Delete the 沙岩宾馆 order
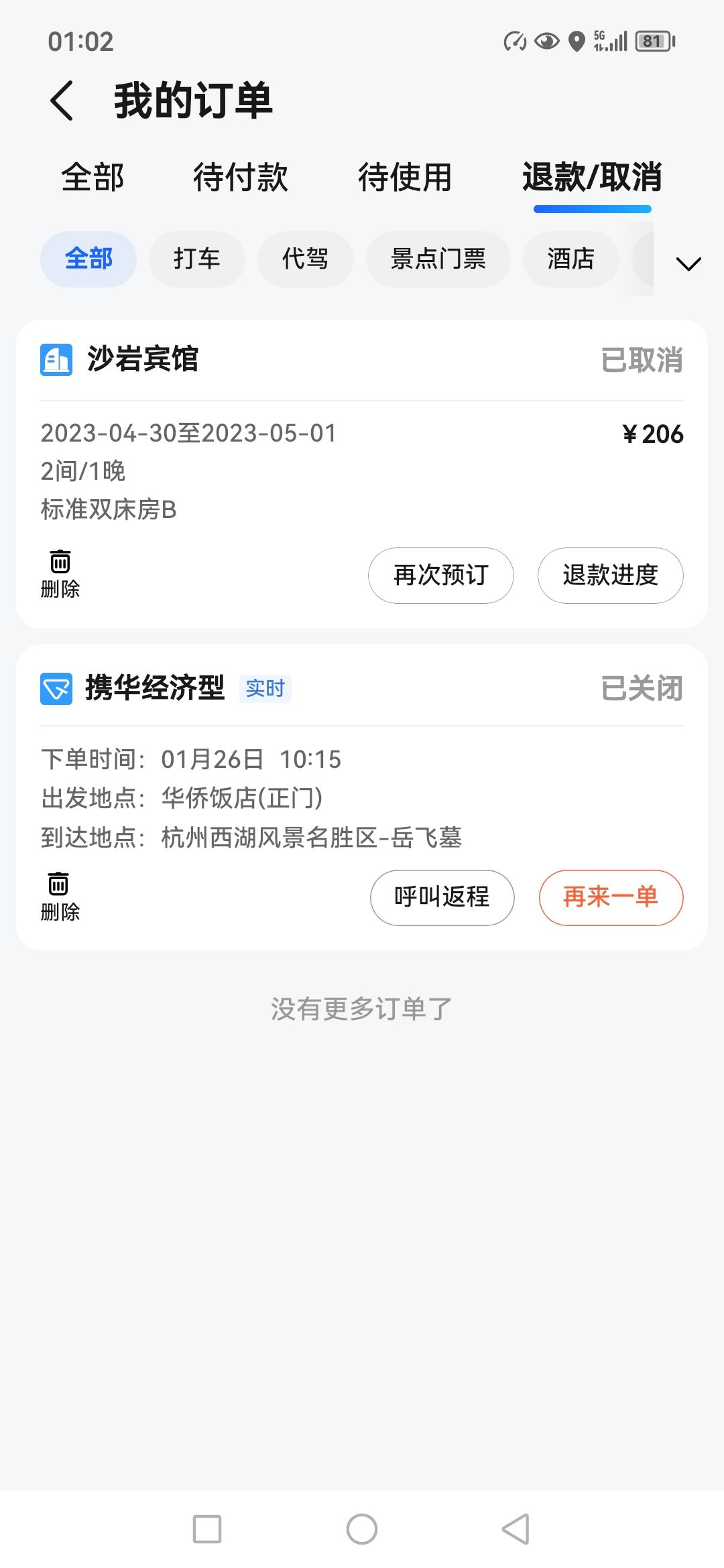 60,574
